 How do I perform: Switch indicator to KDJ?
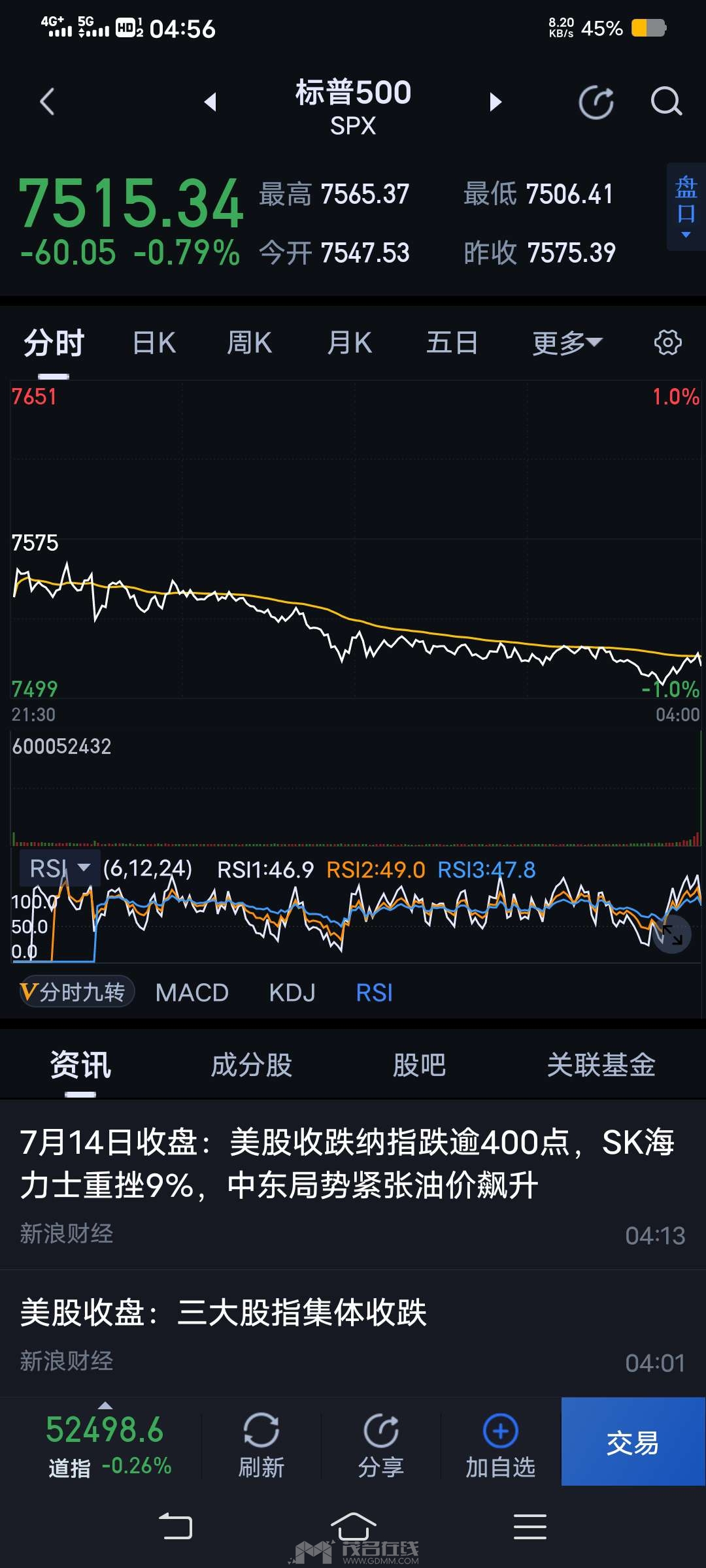[x=292, y=992]
